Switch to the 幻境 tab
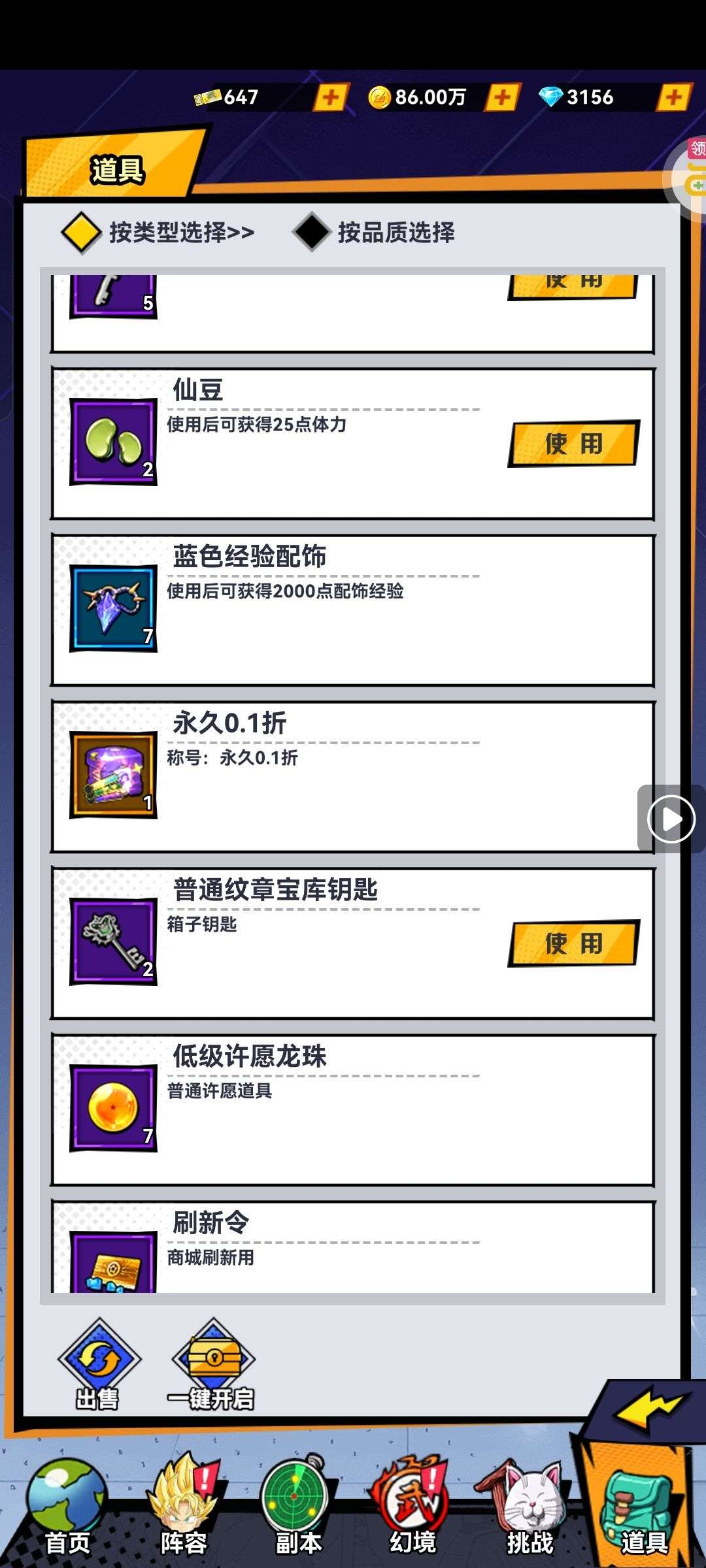Viewport: 706px width, 1568px height. [413, 1508]
